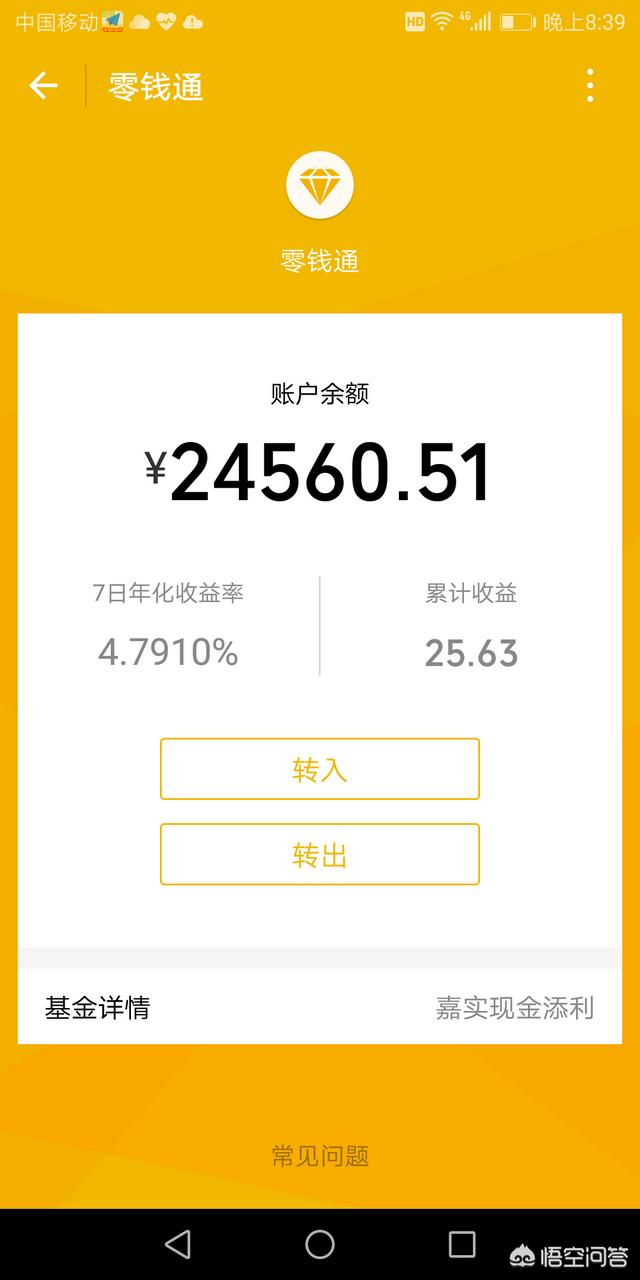Open the 基金详情 fund details row
The height and width of the screenshot is (1280, 640).
[x=320, y=1007]
